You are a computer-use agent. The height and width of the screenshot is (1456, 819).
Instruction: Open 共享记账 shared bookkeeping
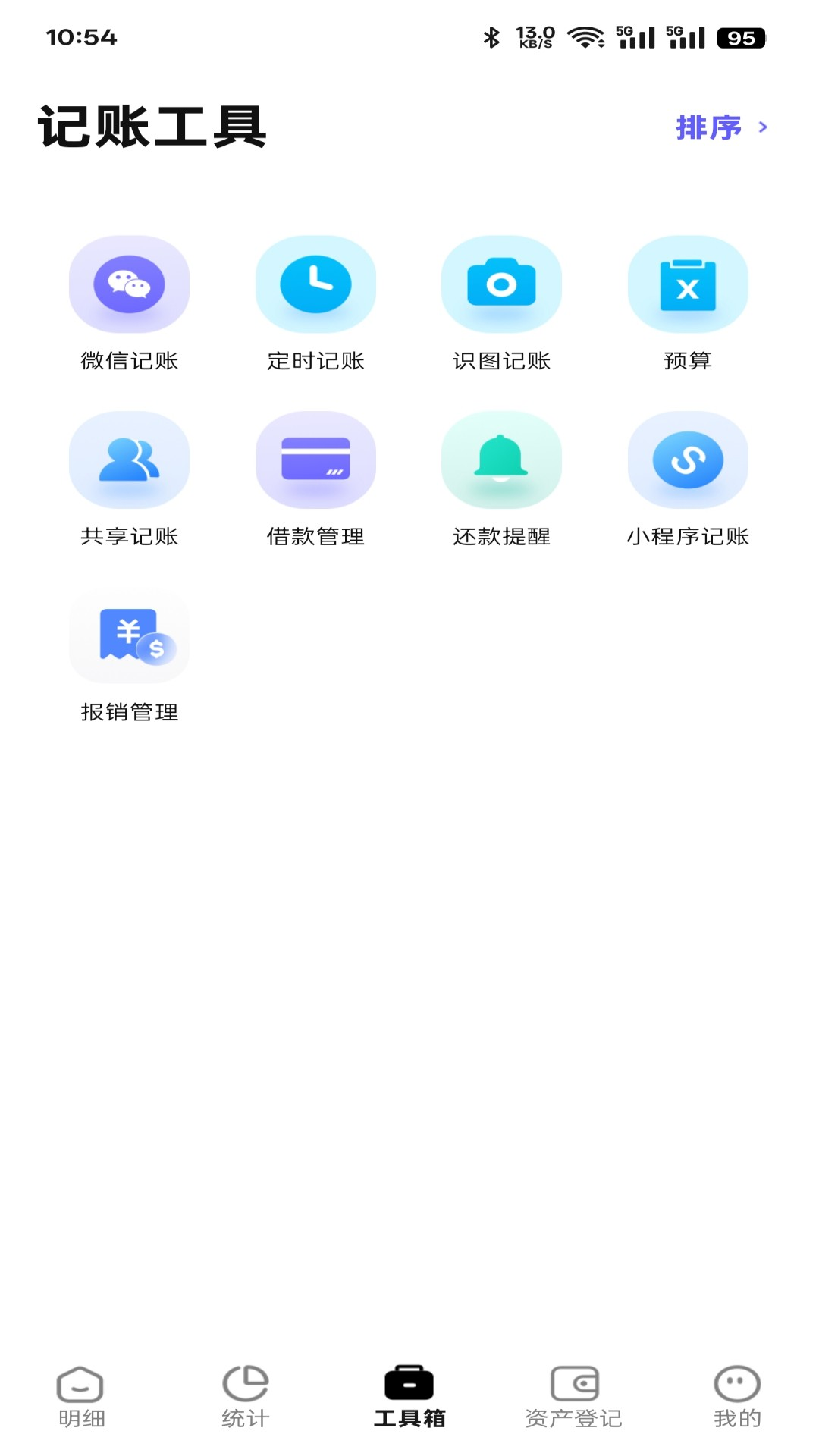coord(129,479)
